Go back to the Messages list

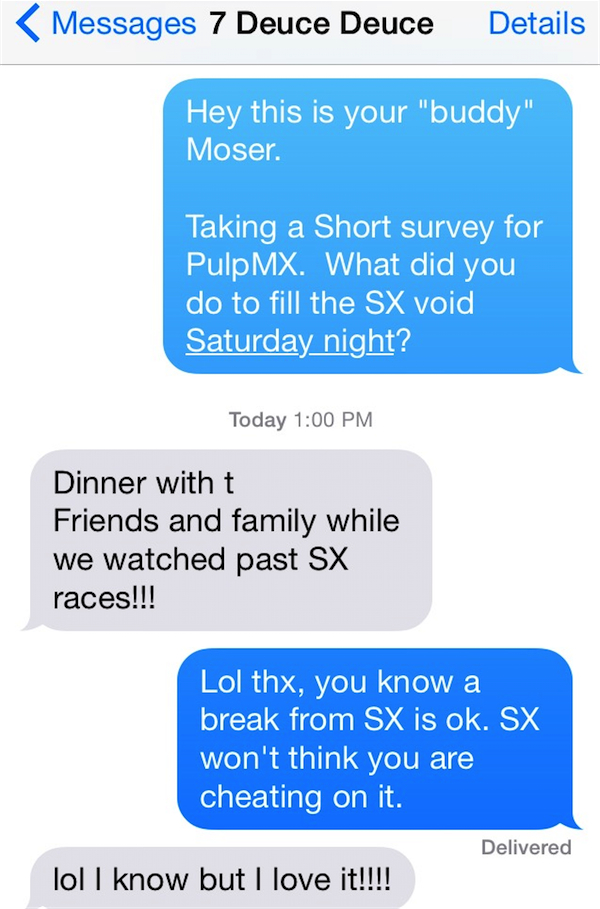tap(105, 24)
